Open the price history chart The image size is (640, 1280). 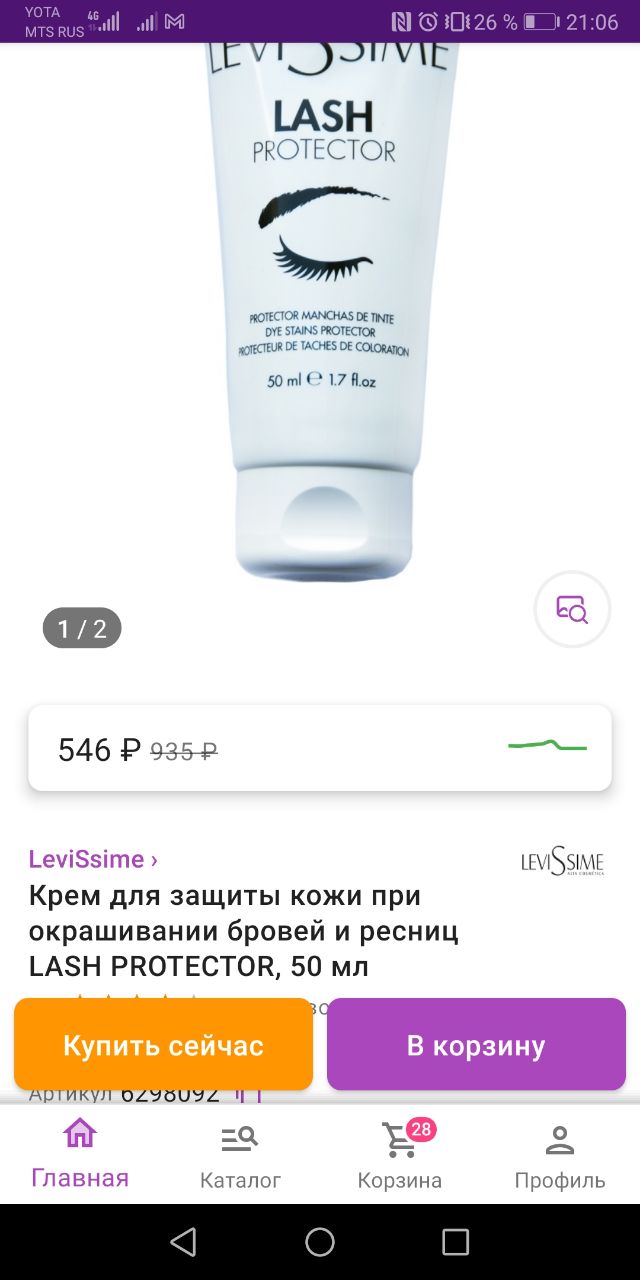[547, 746]
